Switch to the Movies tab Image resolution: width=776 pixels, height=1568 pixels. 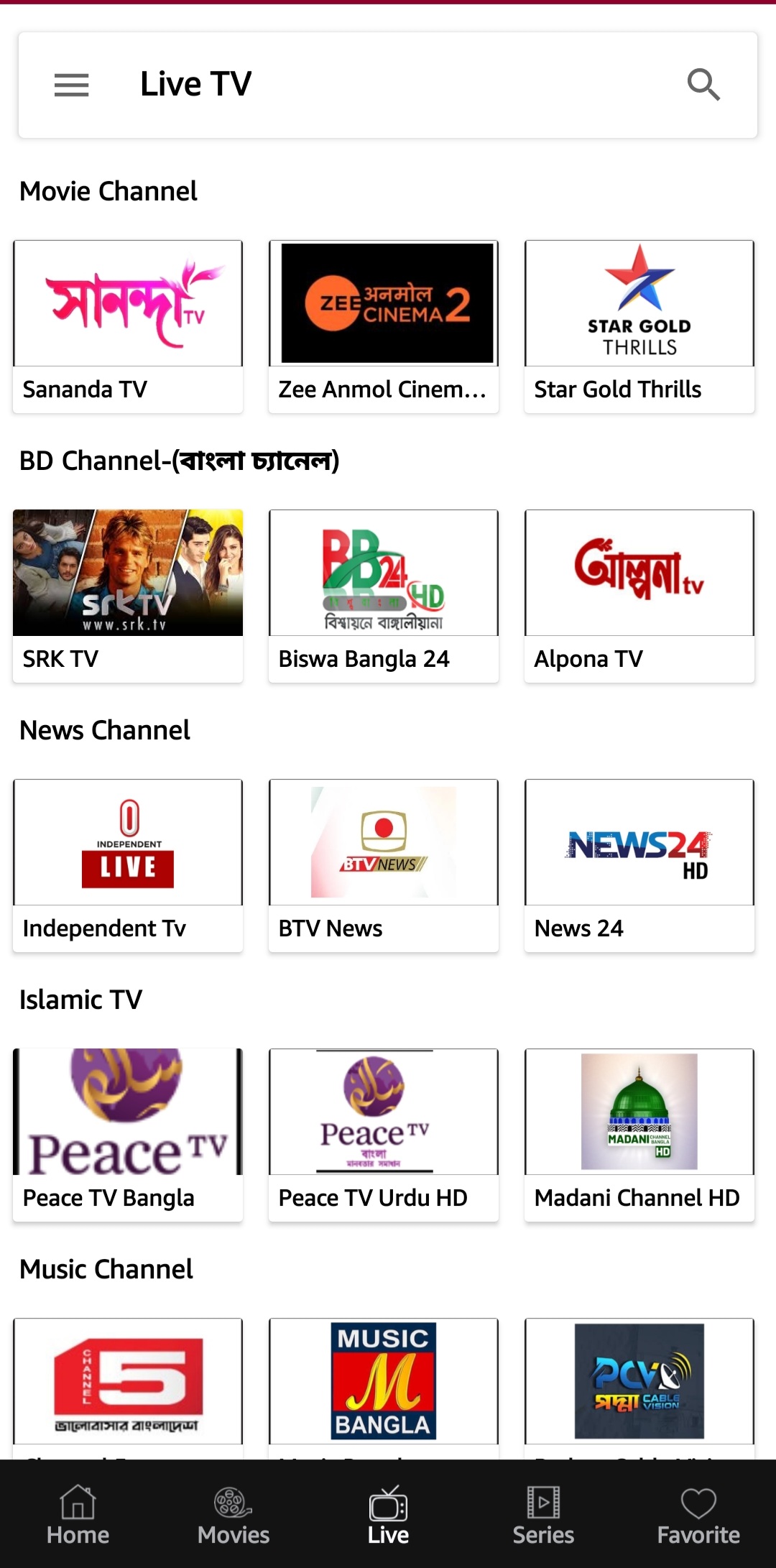tap(234, 1515)
